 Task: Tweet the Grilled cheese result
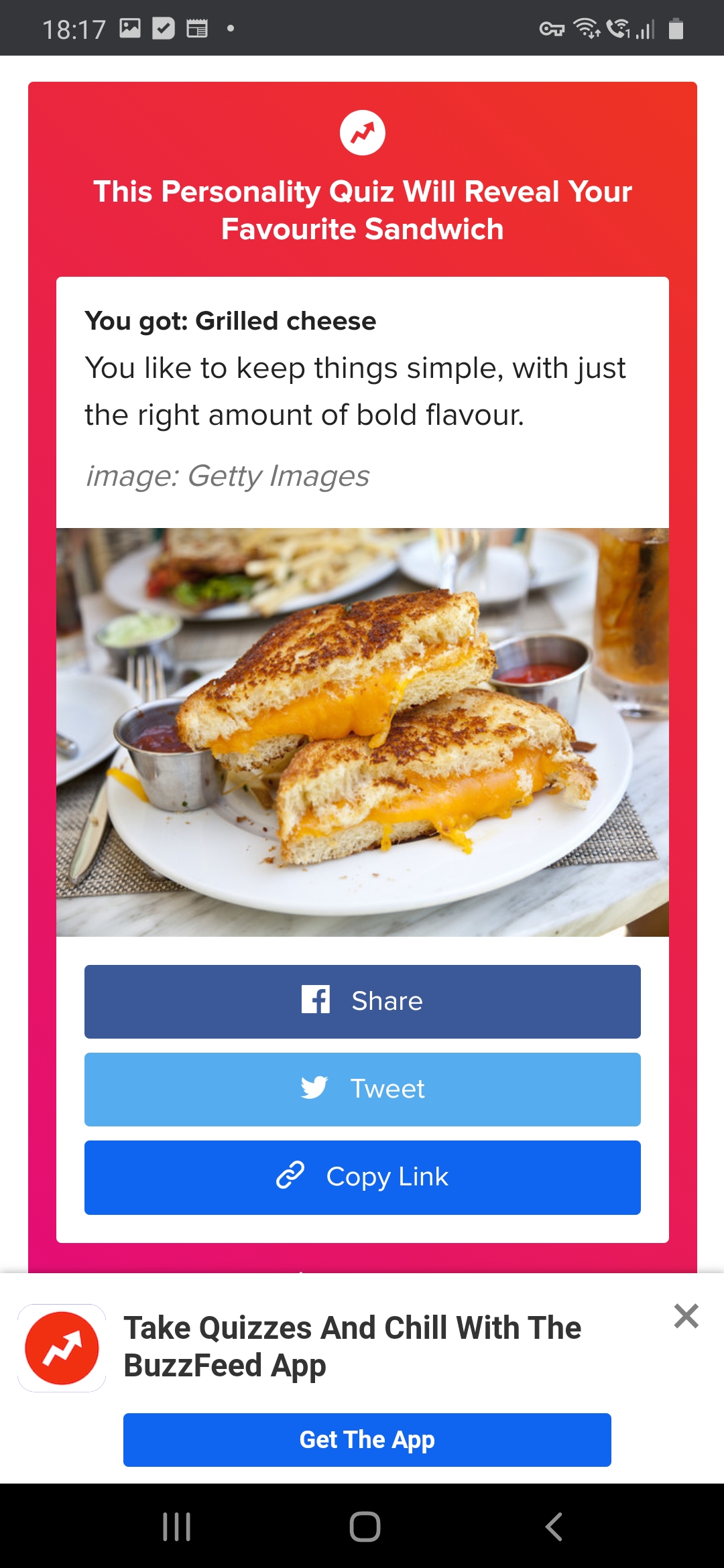(362, 1089)
